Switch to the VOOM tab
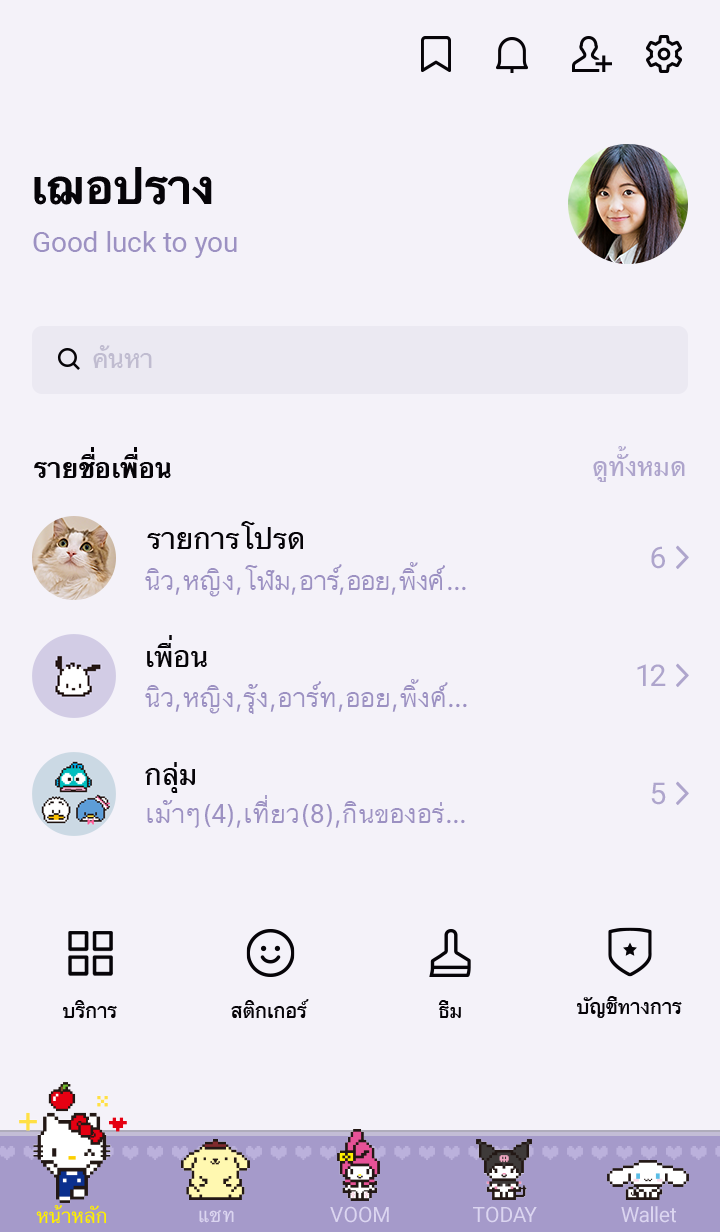The height and width of the screenshot is (1232, 720). coord(360,1182)
